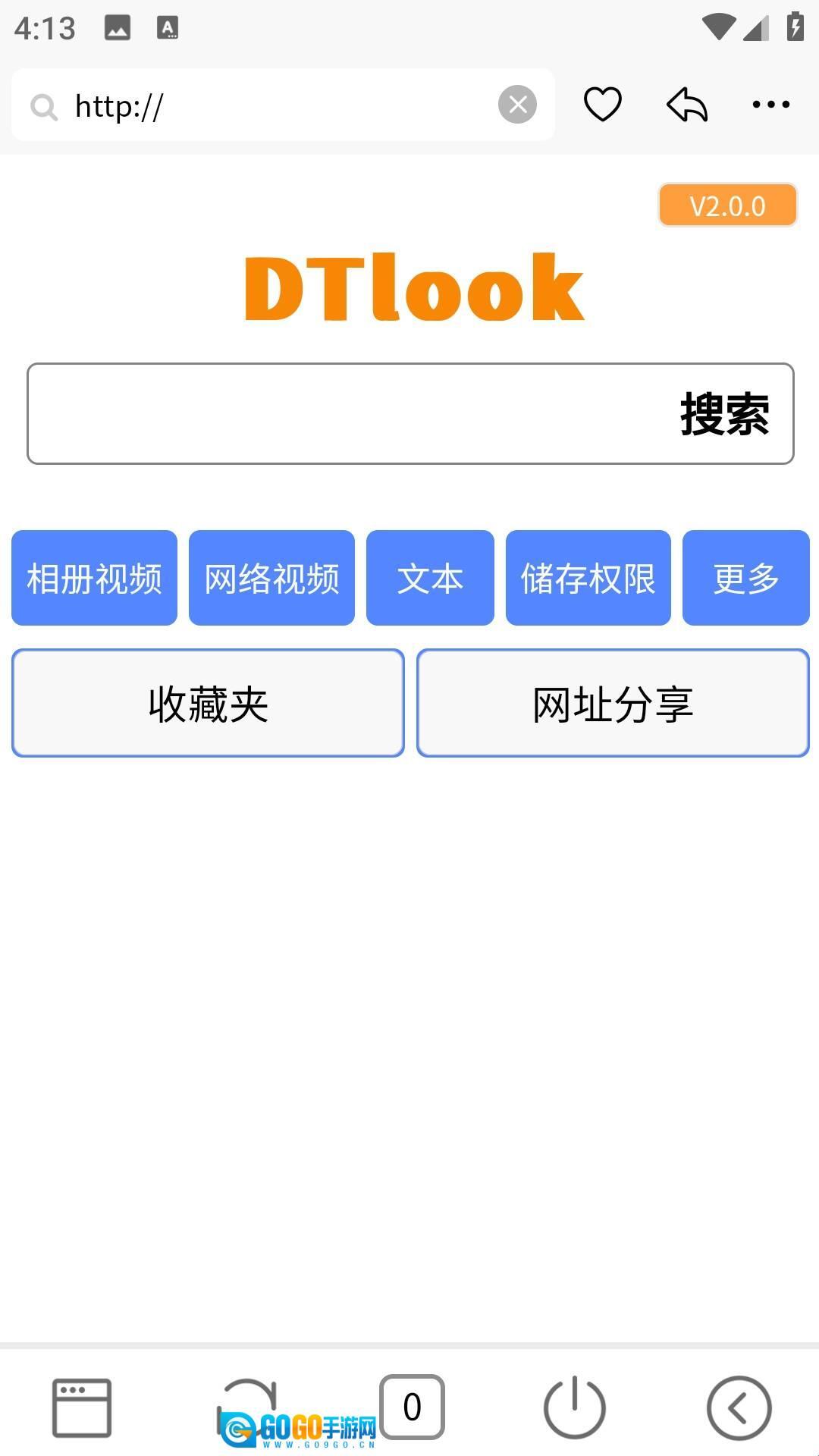The image size is (819, 1456).
Task: Tap the 更多 more button
Action: [745, 579]
